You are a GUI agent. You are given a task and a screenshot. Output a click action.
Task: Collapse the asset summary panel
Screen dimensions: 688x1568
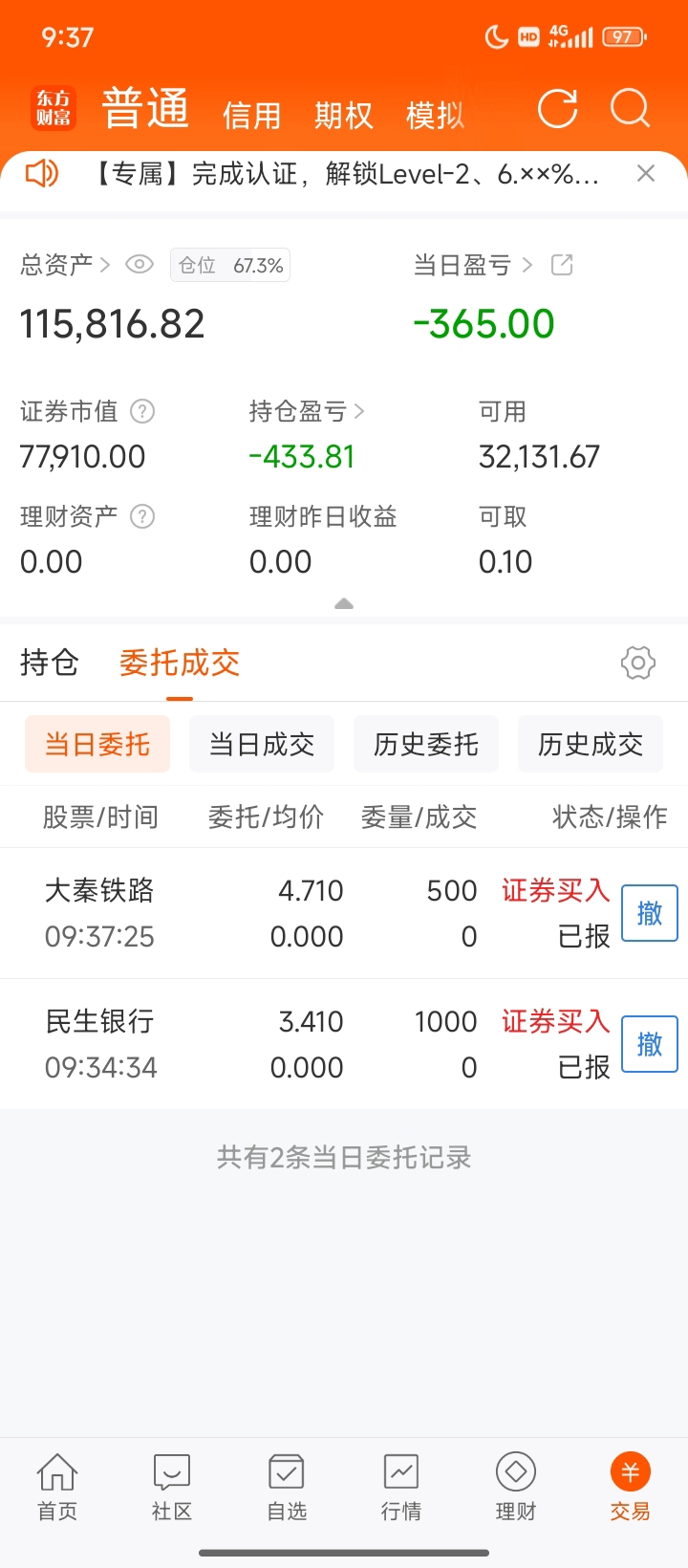[x=344, y=603]
